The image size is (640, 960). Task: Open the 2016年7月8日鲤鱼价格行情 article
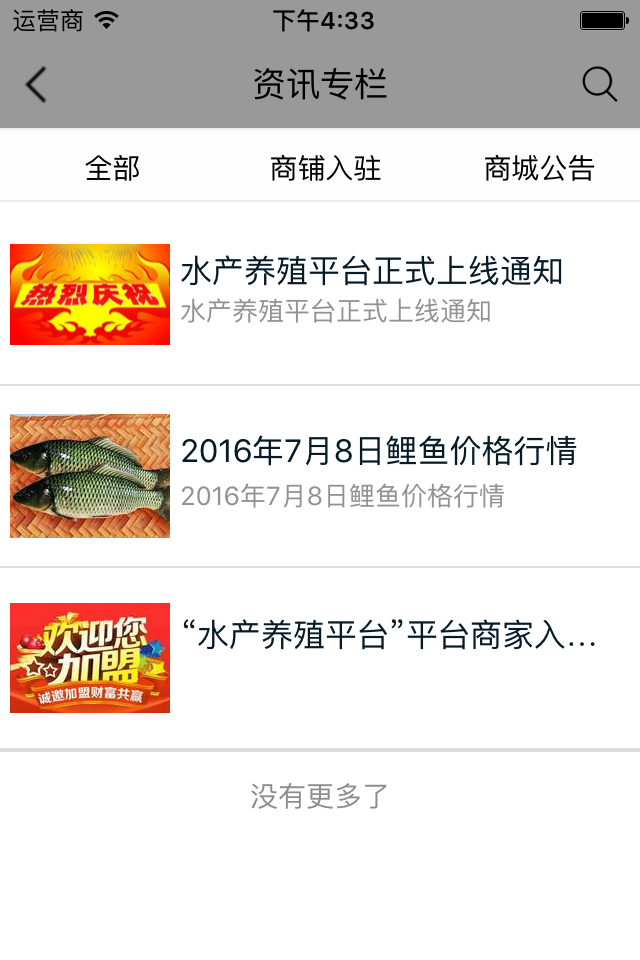(x=378, y=452)
